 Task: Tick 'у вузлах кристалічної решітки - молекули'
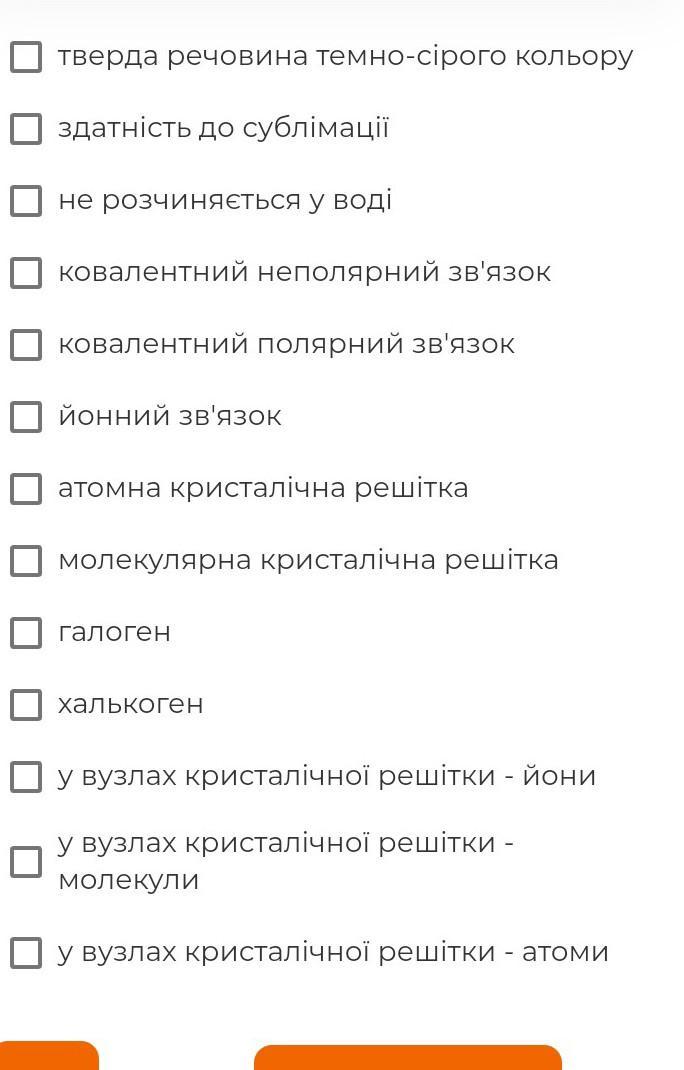tap(26, 862)
